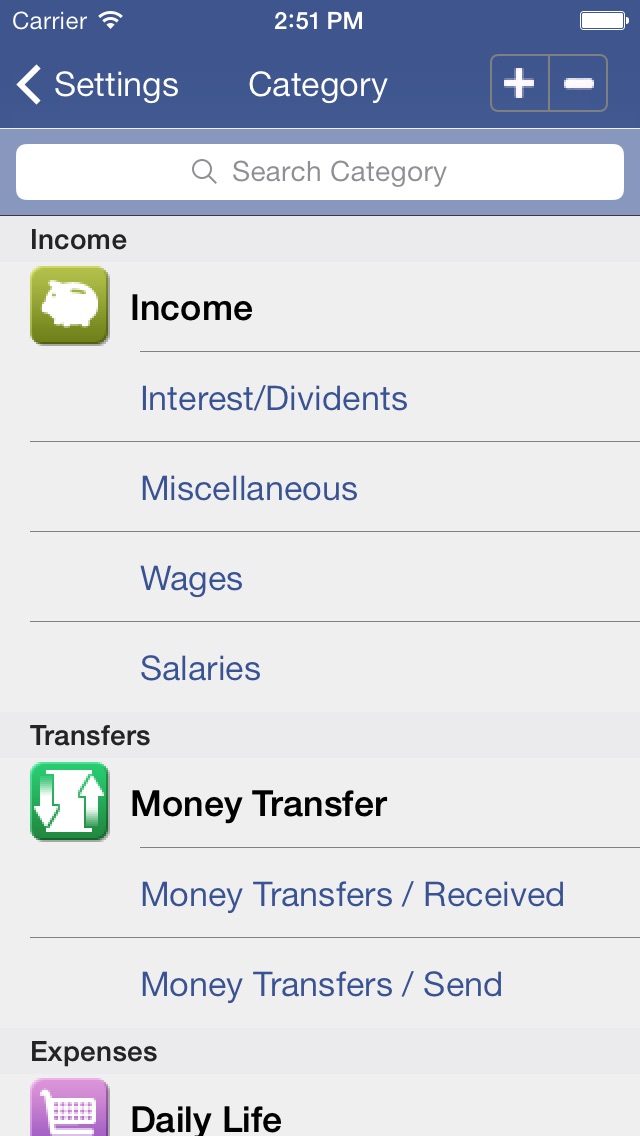Open the Daily Life category

point(320,1106)
